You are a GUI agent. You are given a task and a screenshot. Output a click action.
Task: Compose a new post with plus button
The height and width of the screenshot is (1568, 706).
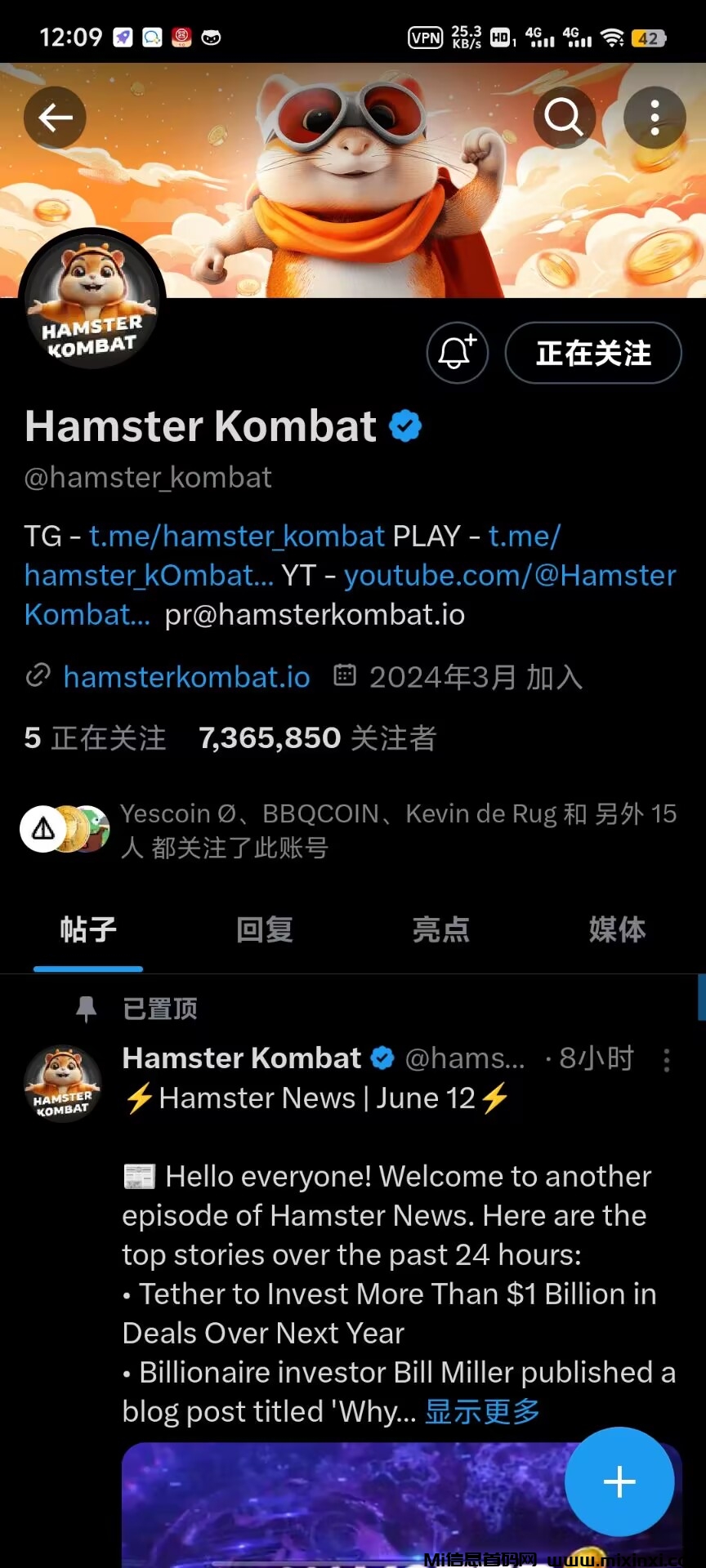619,1481
